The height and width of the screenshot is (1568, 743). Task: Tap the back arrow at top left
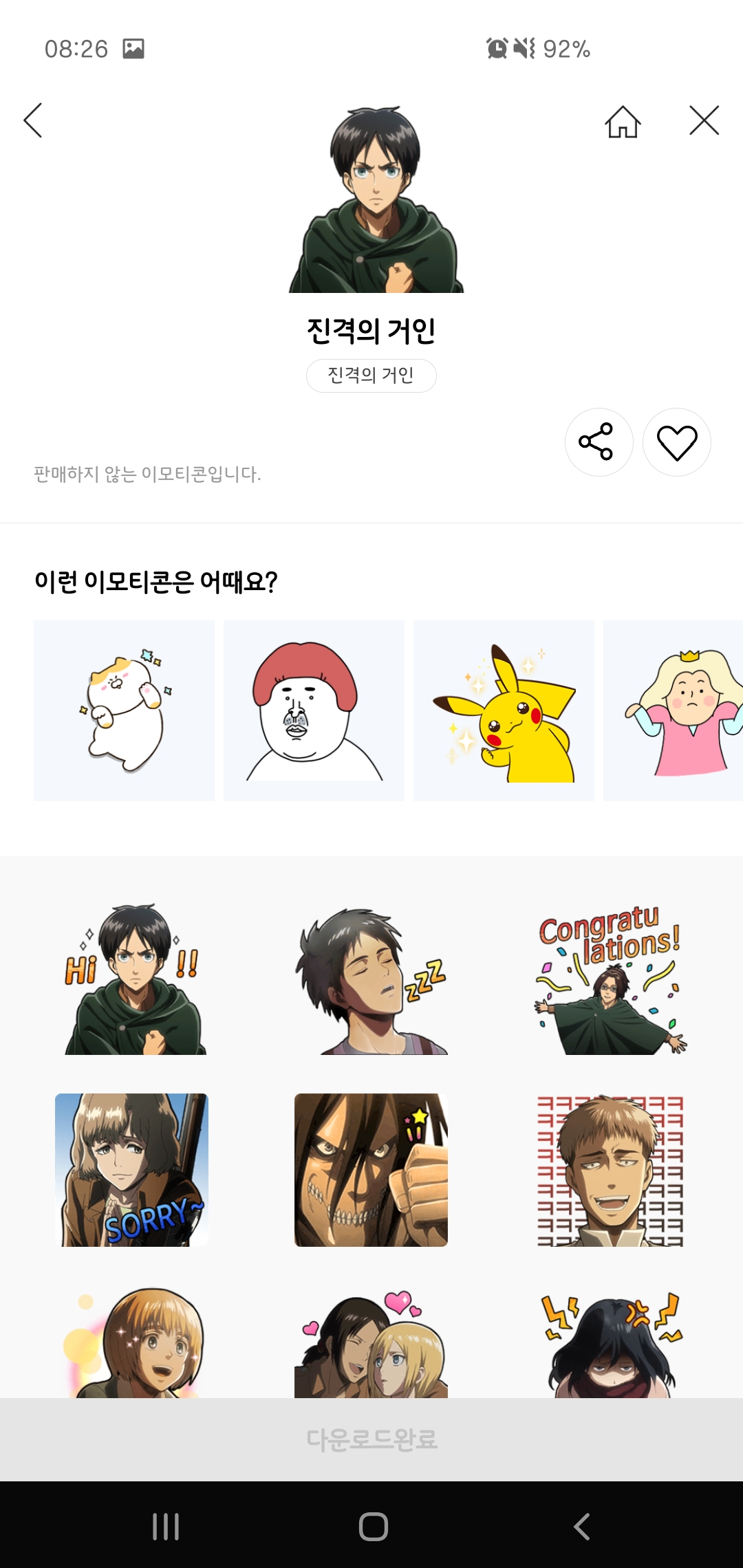[33, 120]
